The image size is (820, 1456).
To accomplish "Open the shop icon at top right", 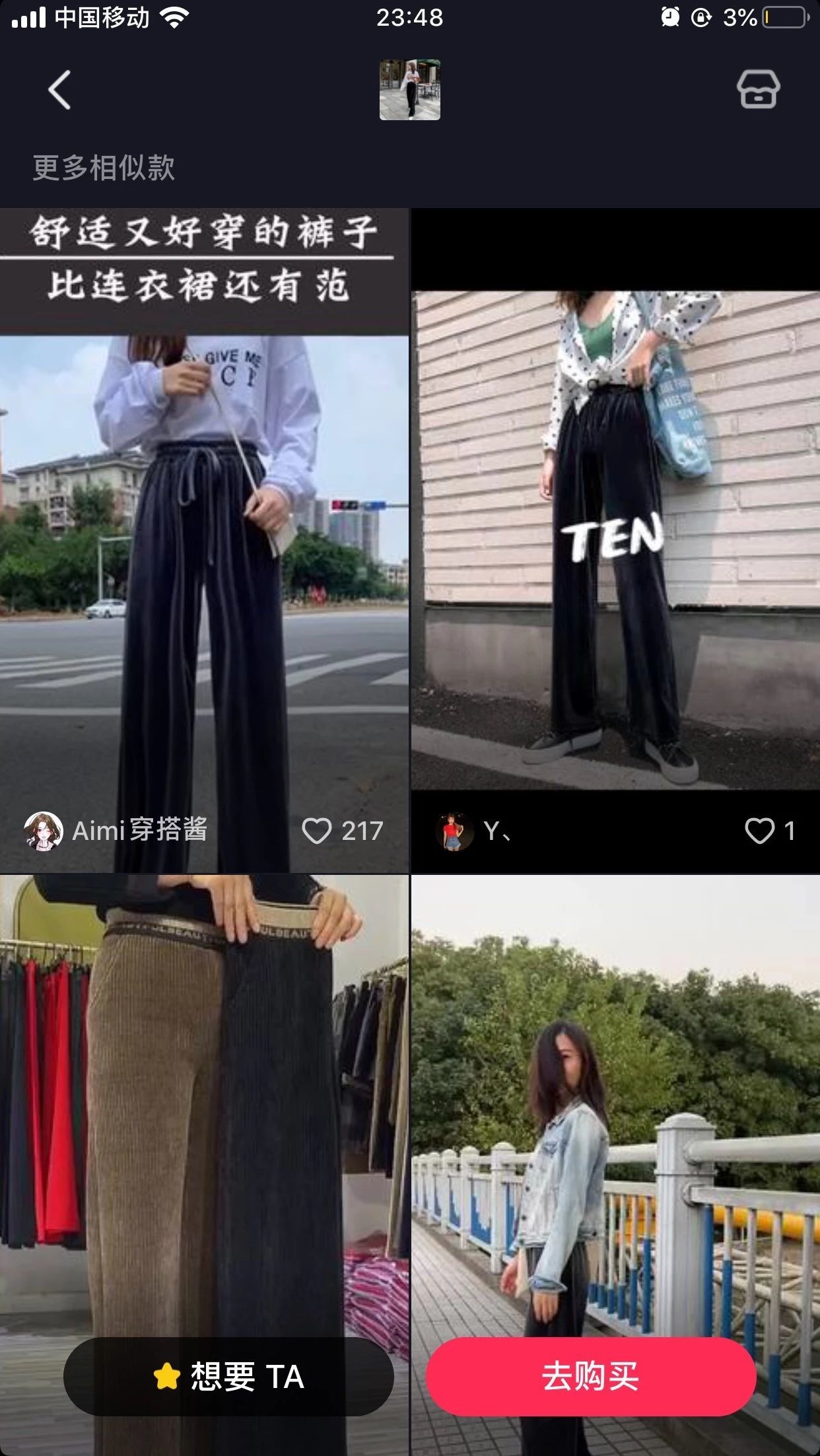I will (758, 89).
